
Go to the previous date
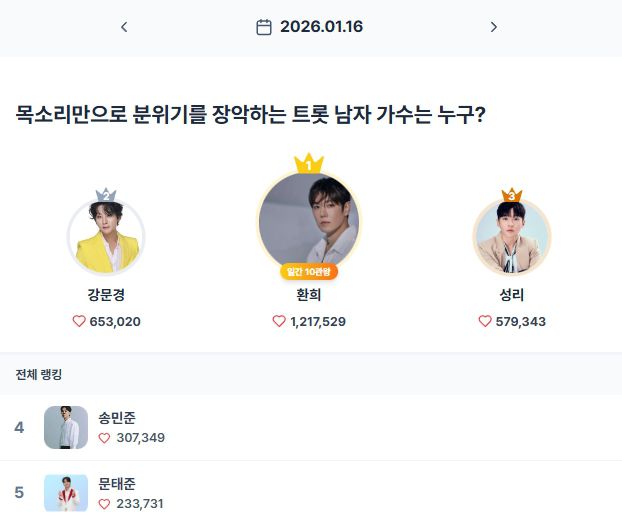pos(124,27)
